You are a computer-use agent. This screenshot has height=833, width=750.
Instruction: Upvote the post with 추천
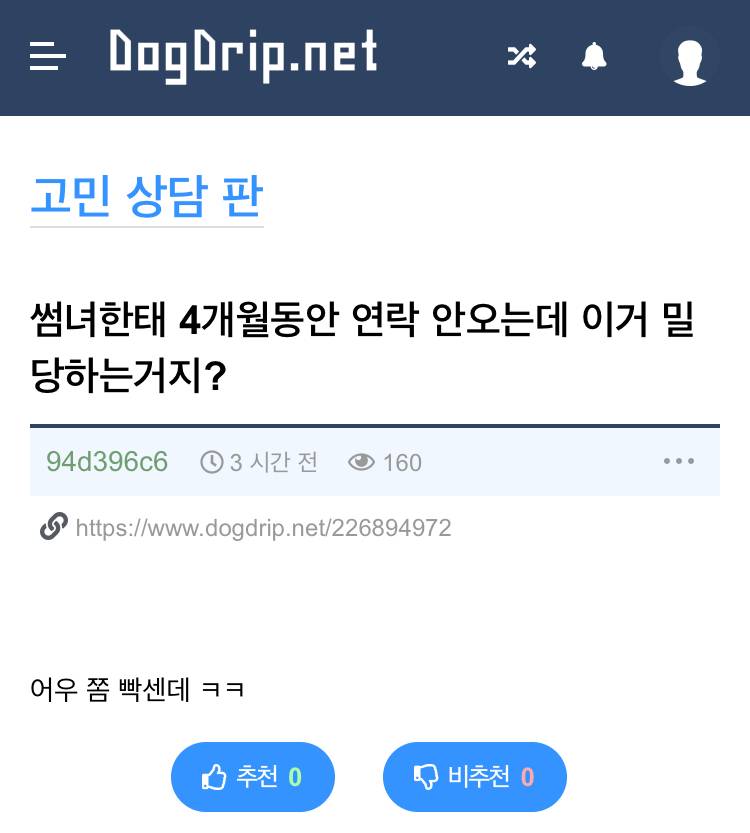click(x=253, y=776)
